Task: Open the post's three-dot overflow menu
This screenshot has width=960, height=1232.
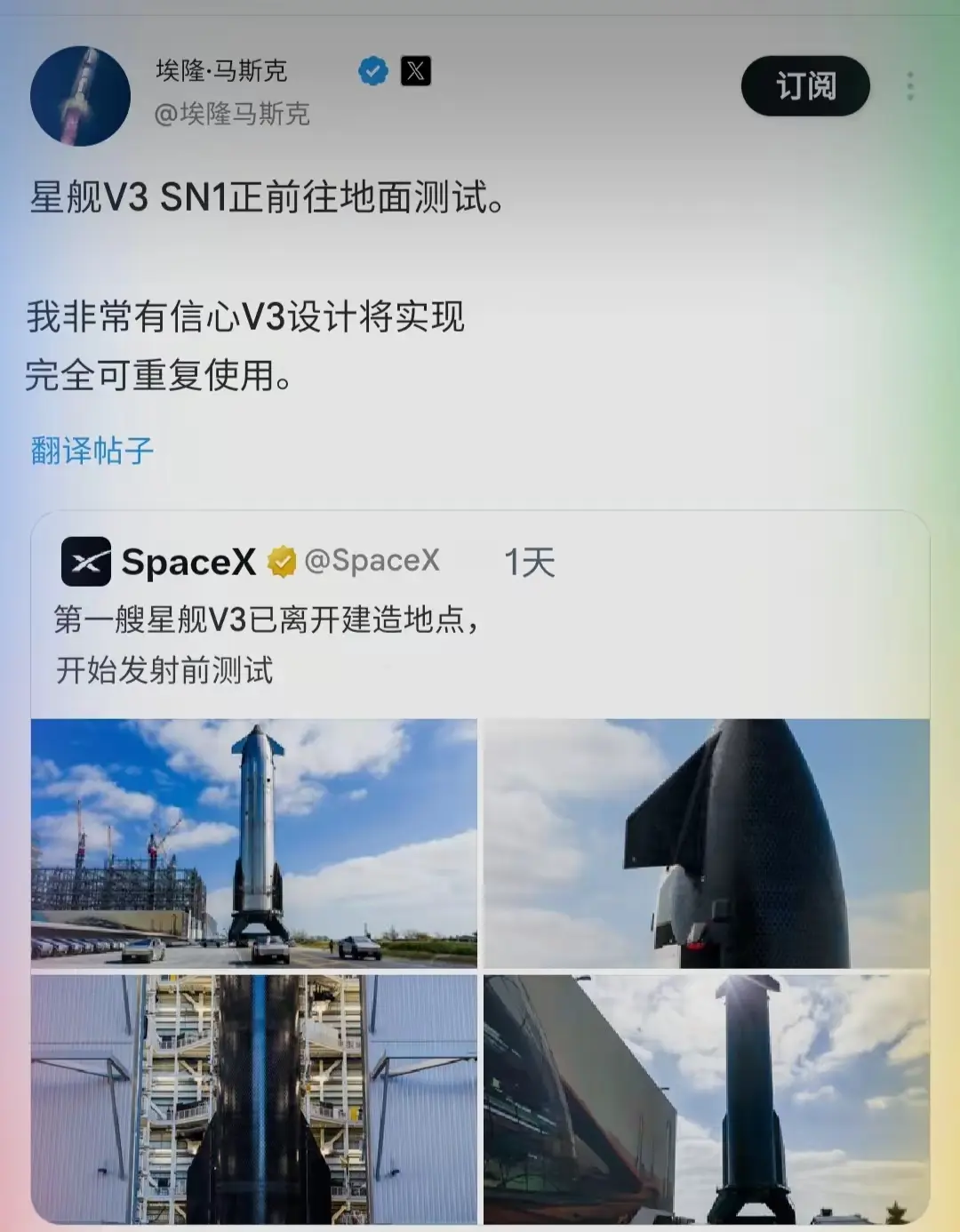Action: pyautogui.click(x=909, y=86)
